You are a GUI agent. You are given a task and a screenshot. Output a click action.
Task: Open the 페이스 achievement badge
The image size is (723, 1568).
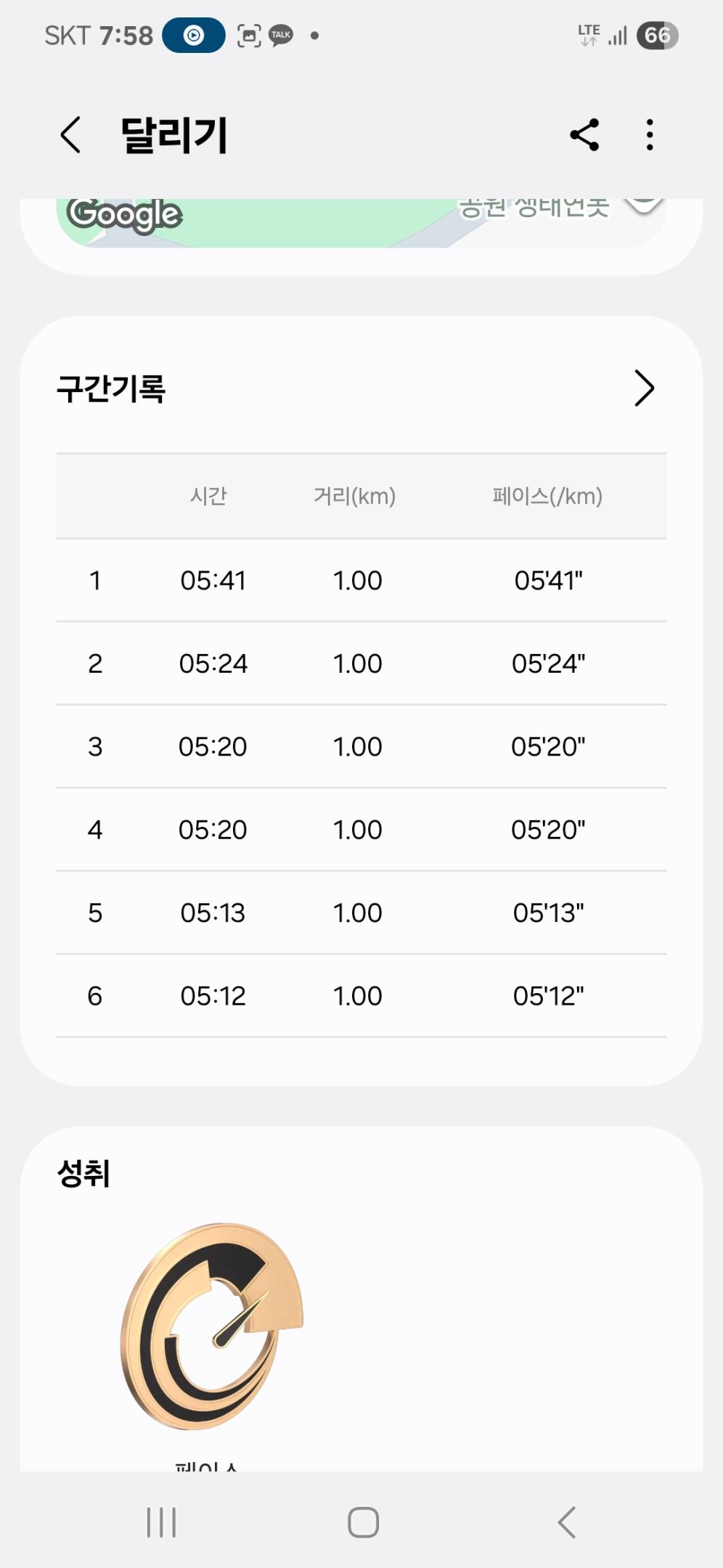point(211,1327)
